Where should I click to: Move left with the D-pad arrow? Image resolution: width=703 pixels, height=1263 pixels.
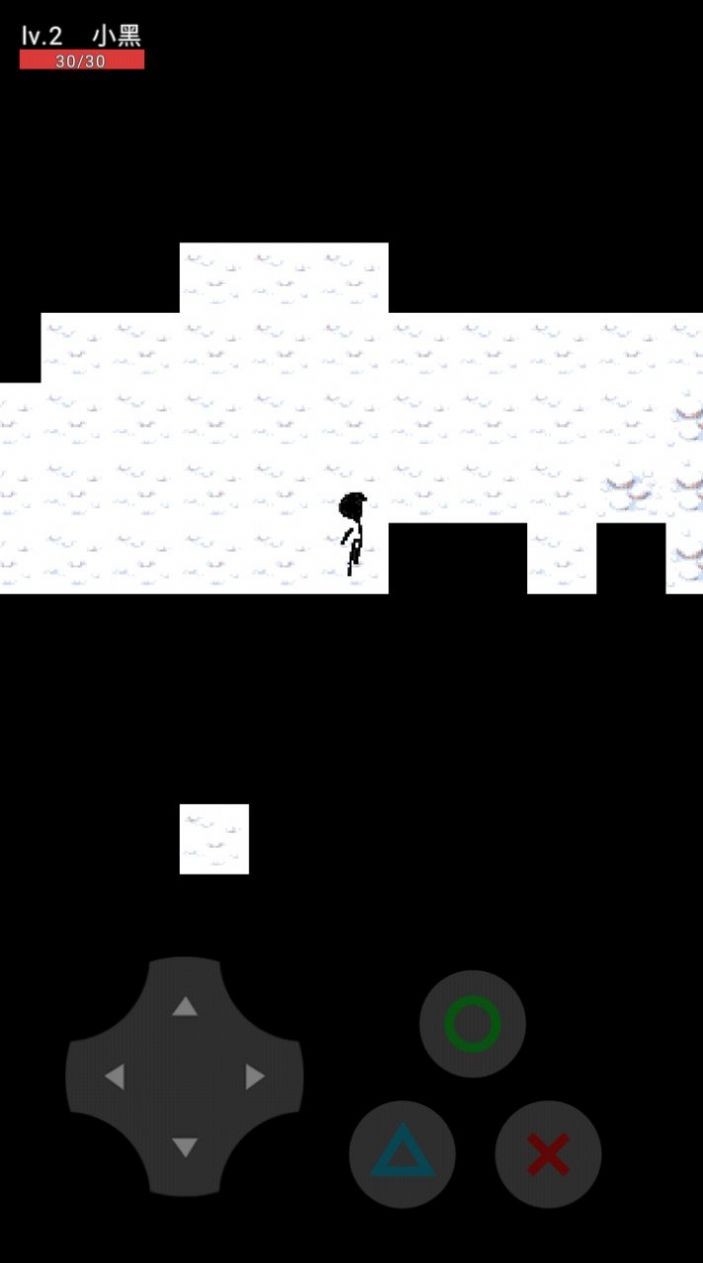114,1077
